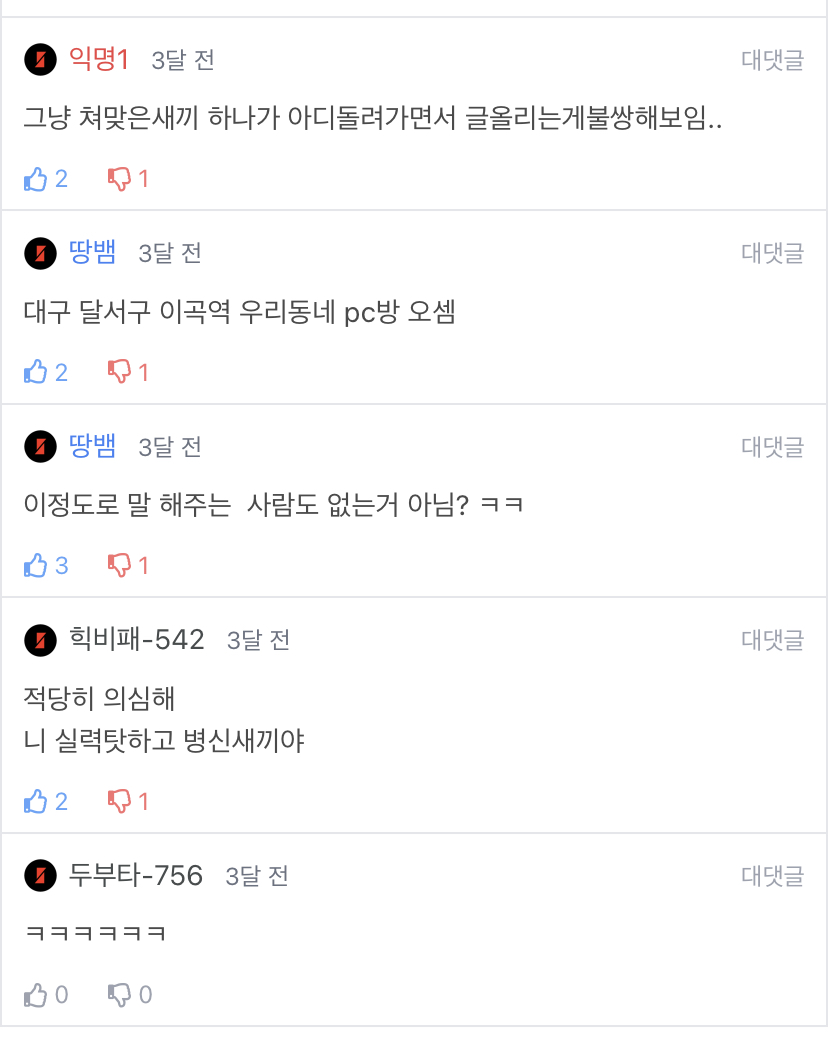Image resolution: width=828 pixels, height=1058 pixels.
Task: Reply via 대댓글 on 땅뱀's pc방 comment
Action: [772, 253]
